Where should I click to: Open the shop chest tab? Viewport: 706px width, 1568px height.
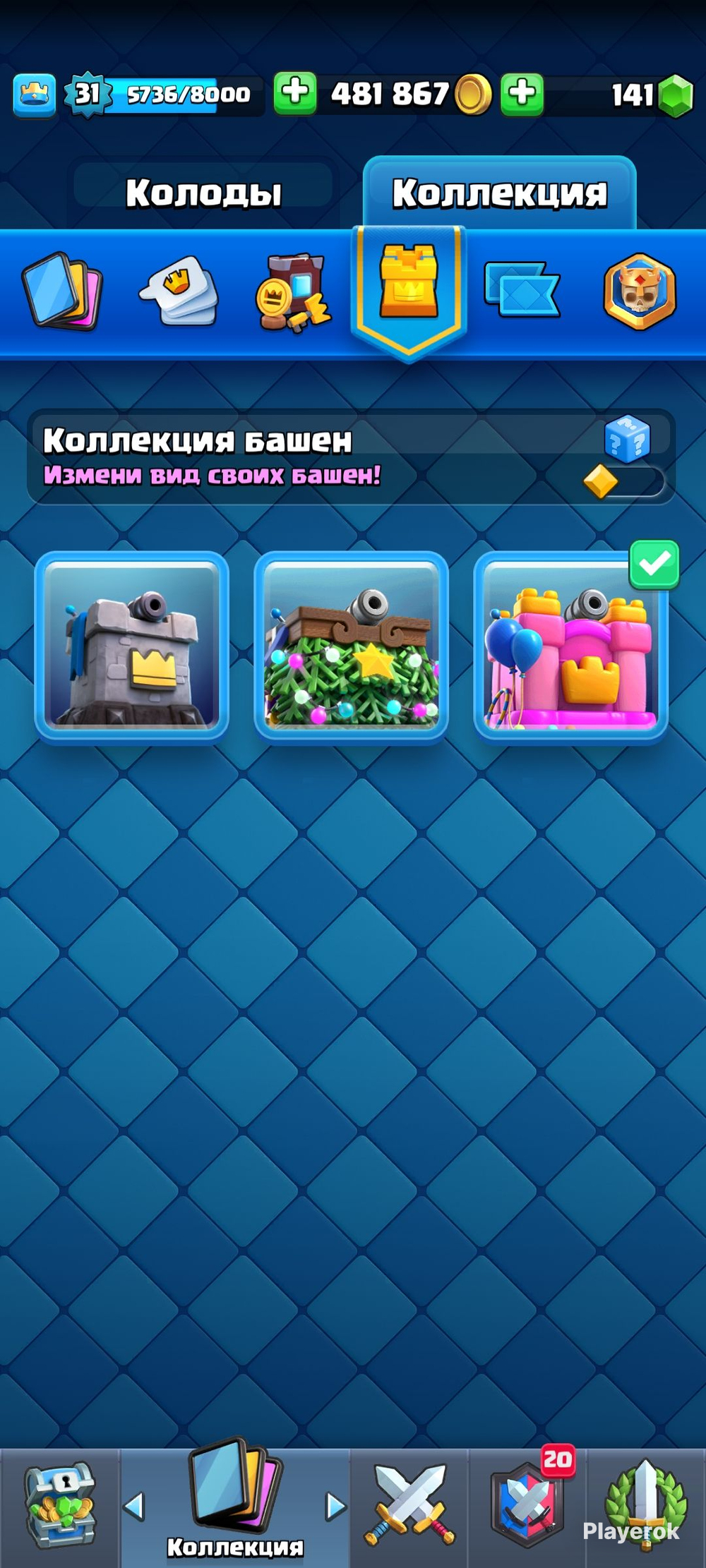click(x=59, y=1507)
